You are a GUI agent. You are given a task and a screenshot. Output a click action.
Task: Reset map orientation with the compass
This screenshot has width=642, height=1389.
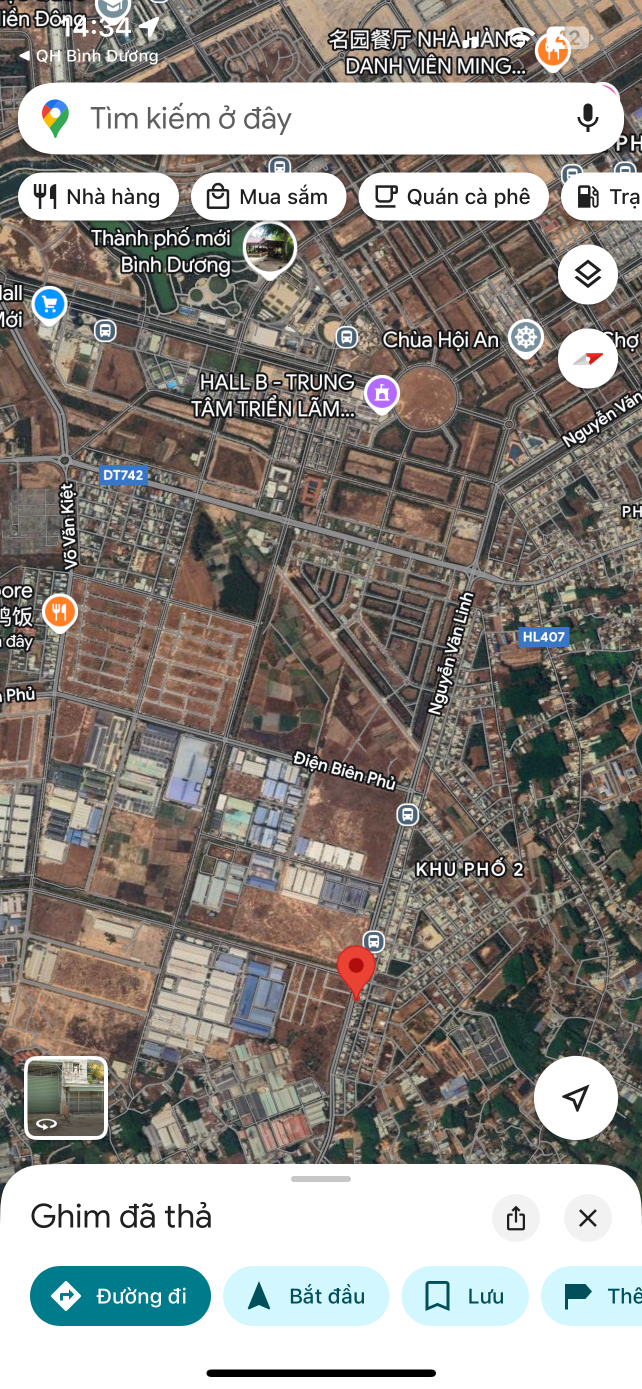tap(588, 357)
